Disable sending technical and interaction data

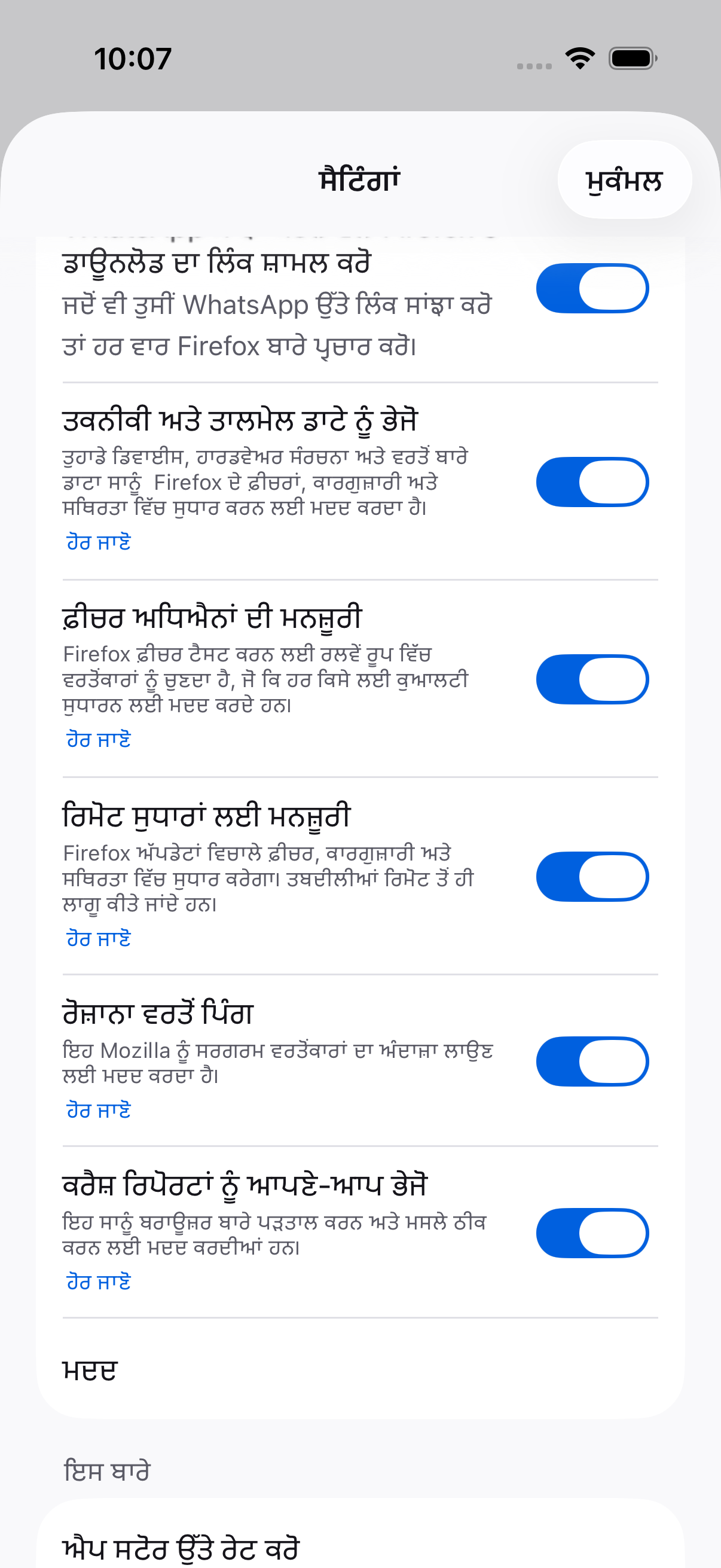point(592,482)
